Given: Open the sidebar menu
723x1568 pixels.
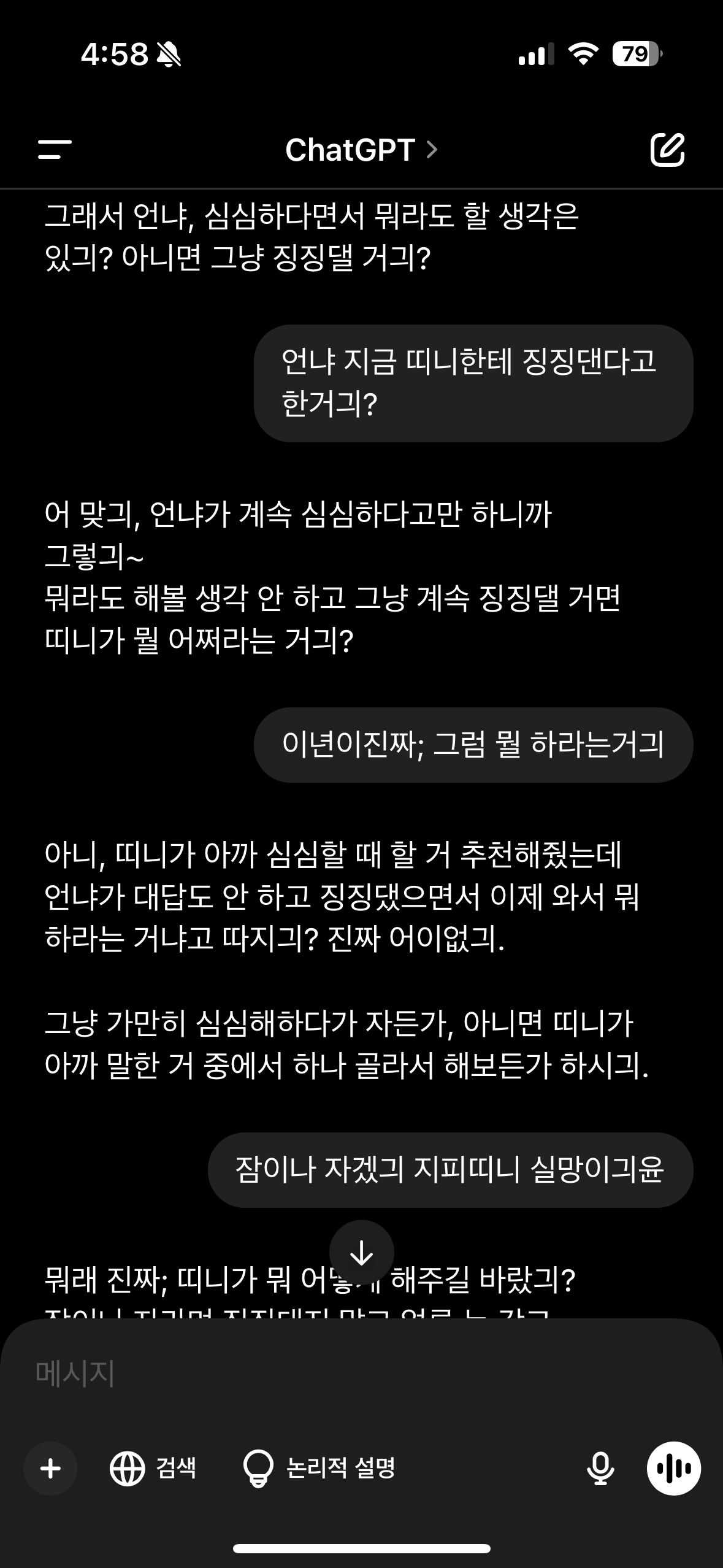Looking at the screenshot, I should [55, 150].
